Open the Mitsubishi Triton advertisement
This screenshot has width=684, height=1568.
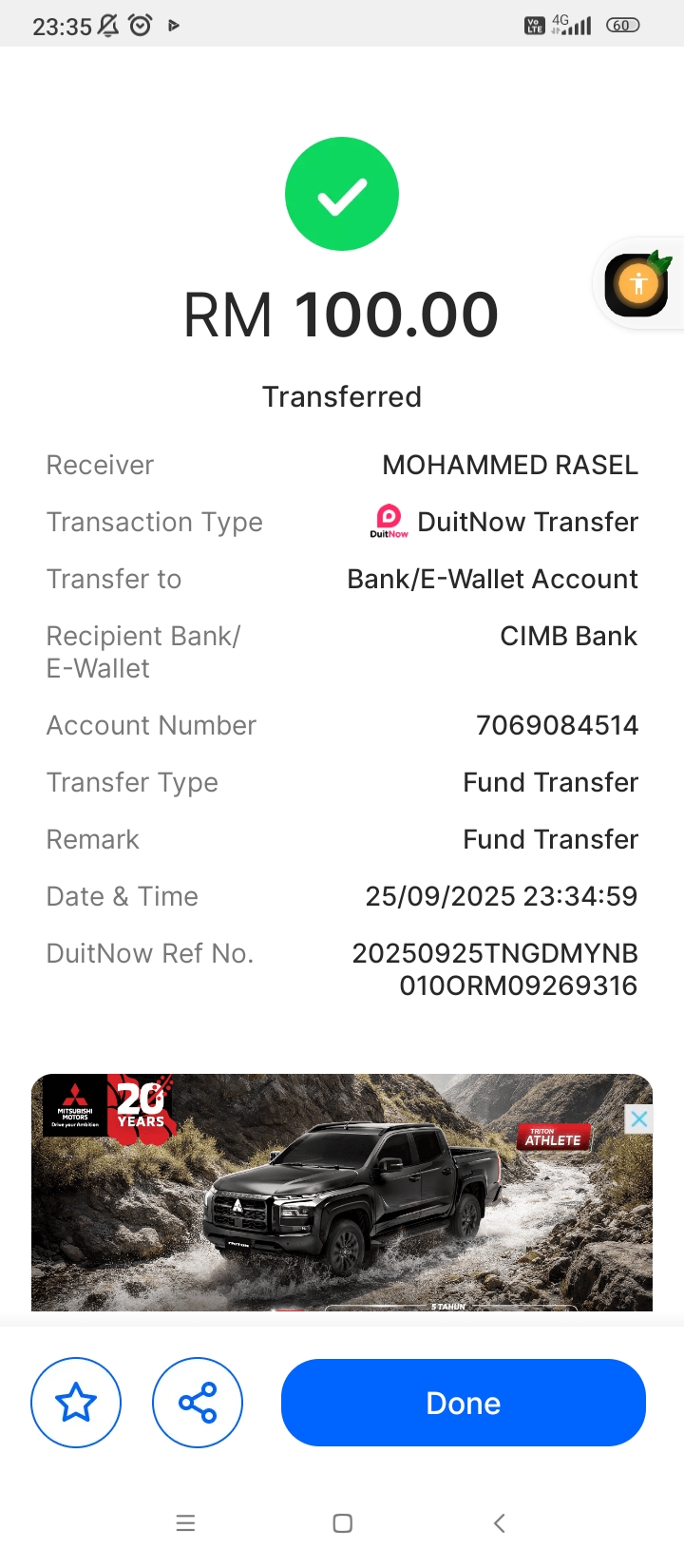click(342, 1197)
